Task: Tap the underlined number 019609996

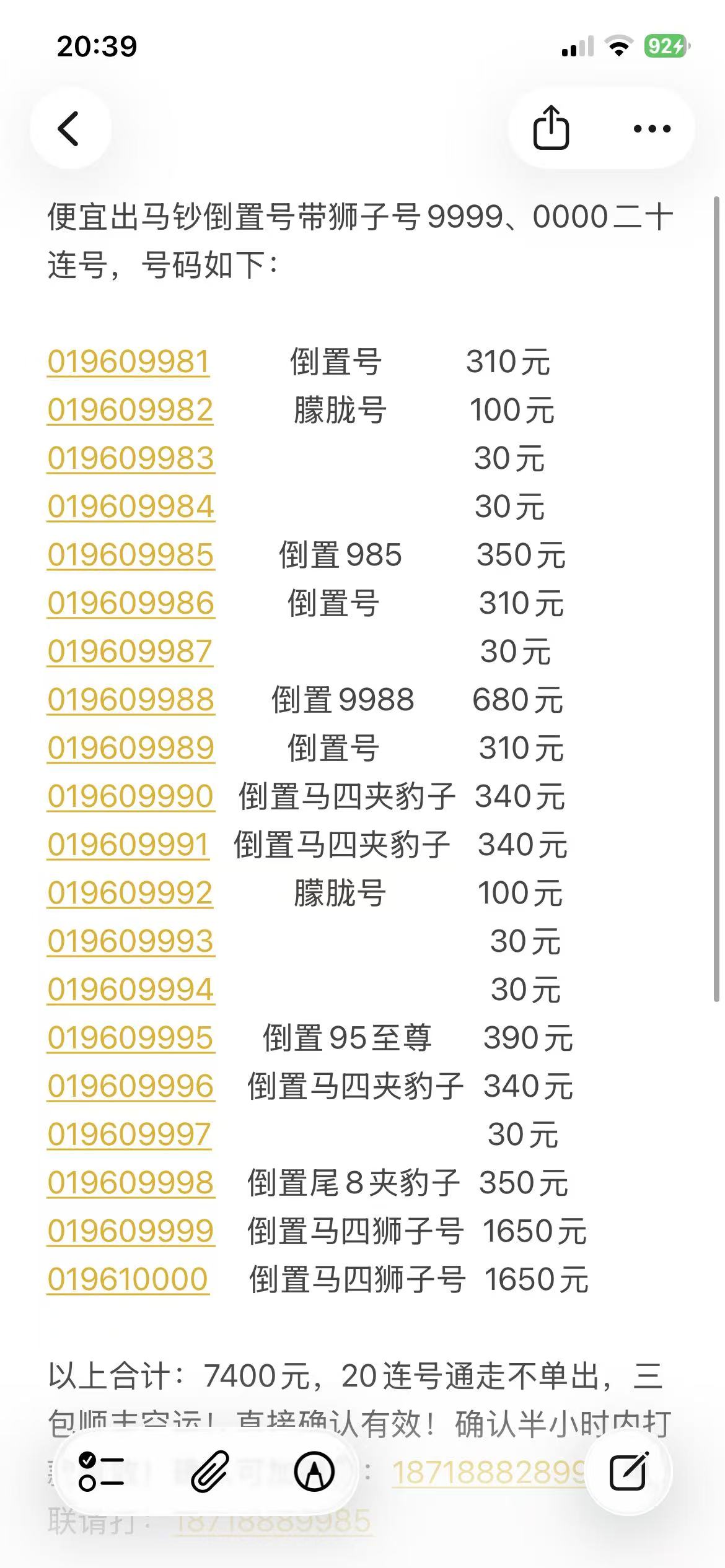Action: (x=131, y=1086)
